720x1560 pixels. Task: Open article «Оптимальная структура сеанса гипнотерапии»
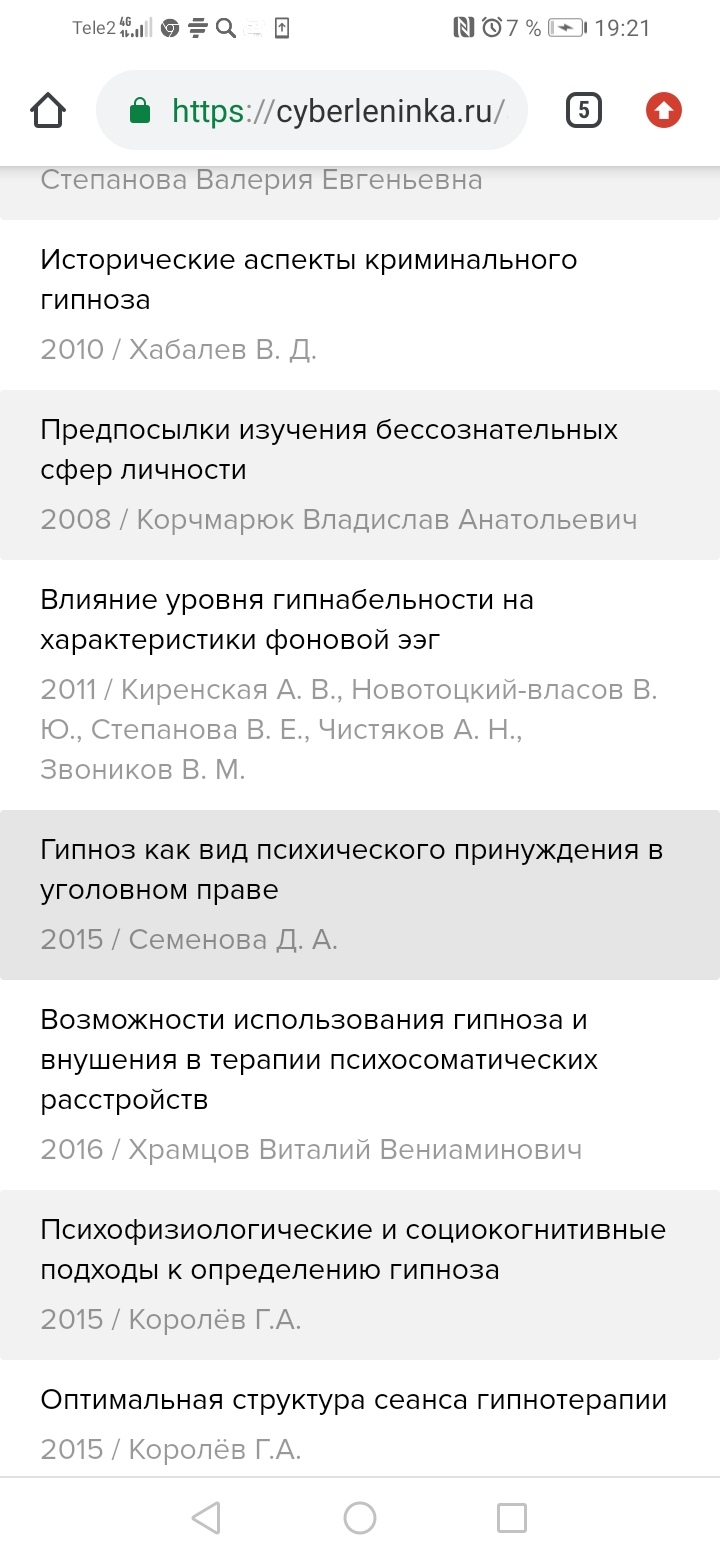[353, 1400]
